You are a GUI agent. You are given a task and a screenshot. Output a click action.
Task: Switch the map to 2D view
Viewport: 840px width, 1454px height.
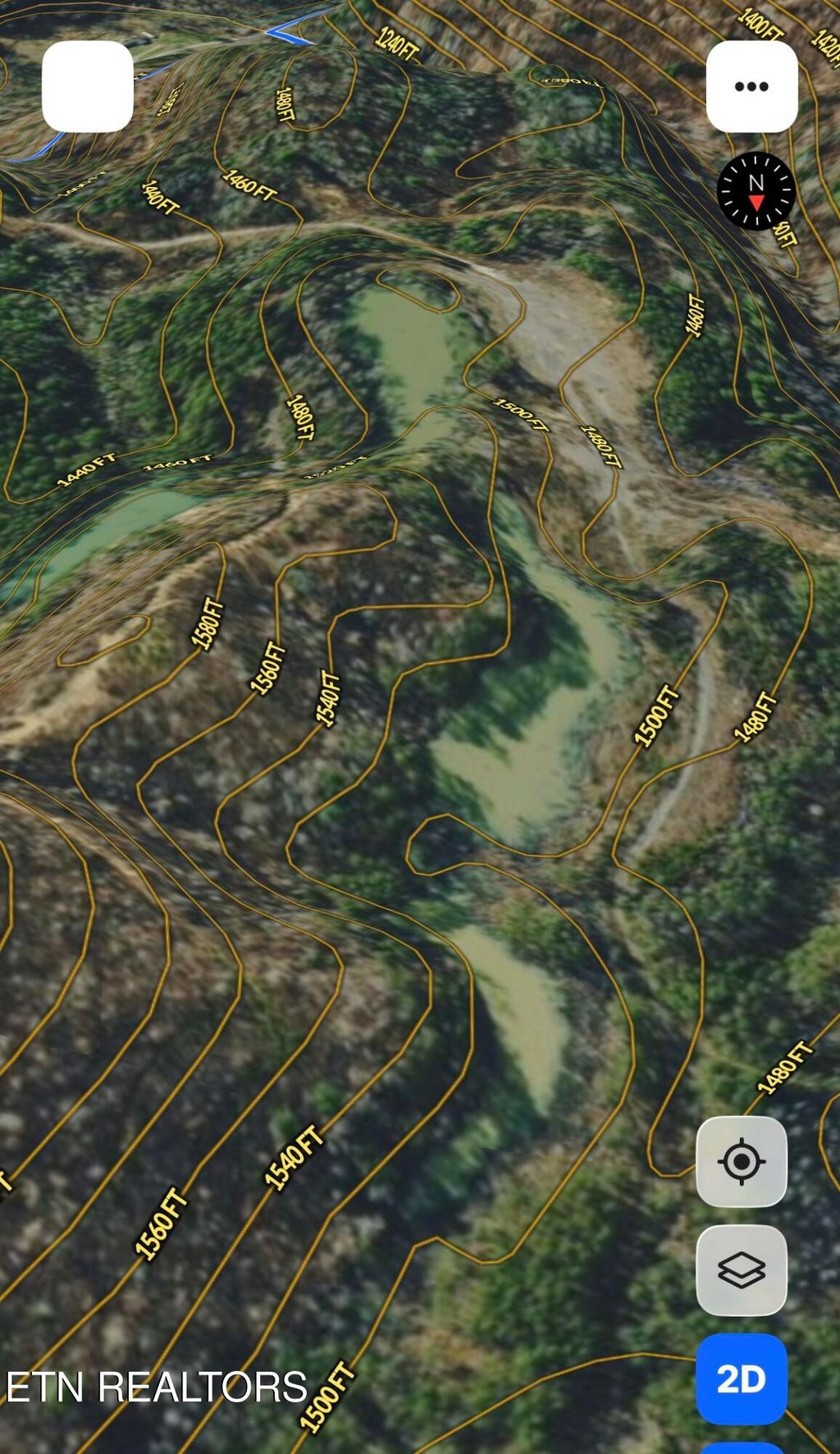click(x=742, y=1379)
